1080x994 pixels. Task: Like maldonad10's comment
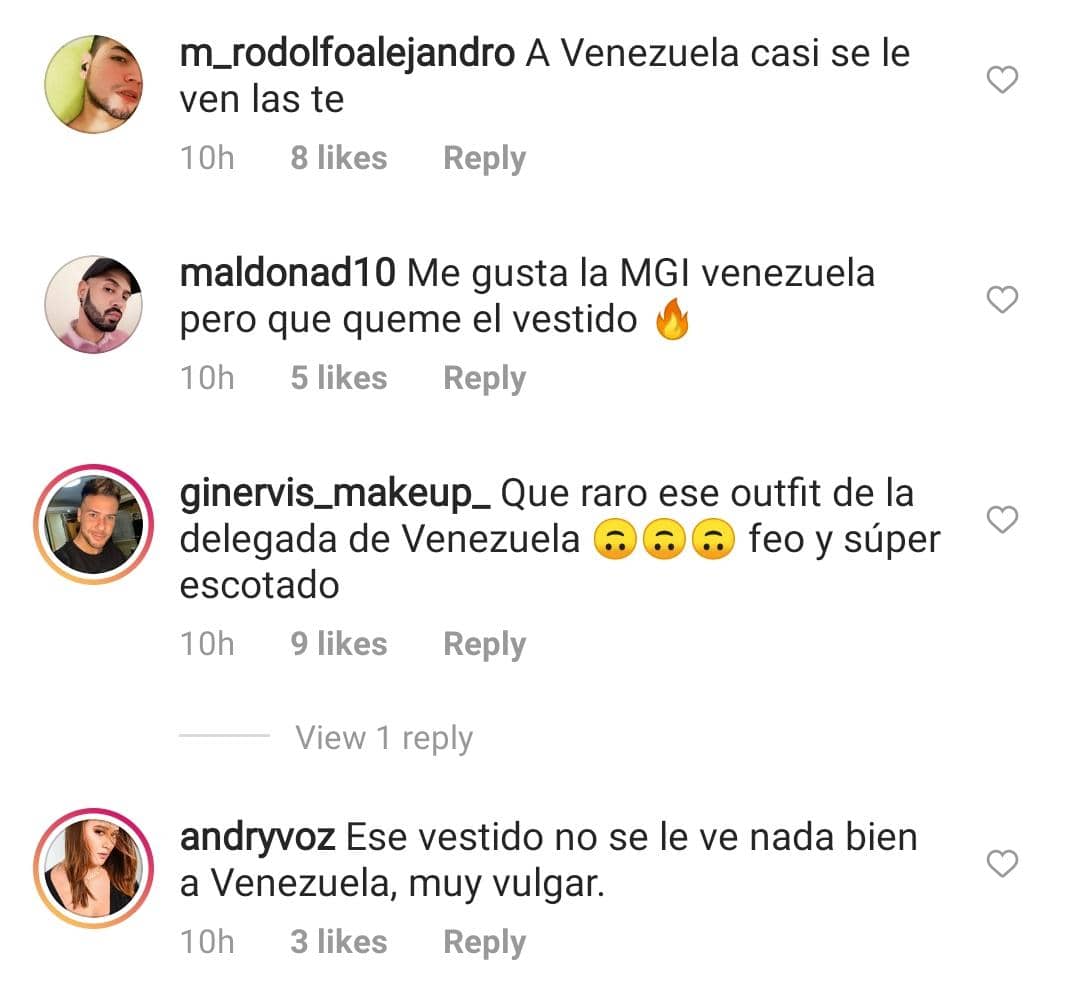[1002, 299]
